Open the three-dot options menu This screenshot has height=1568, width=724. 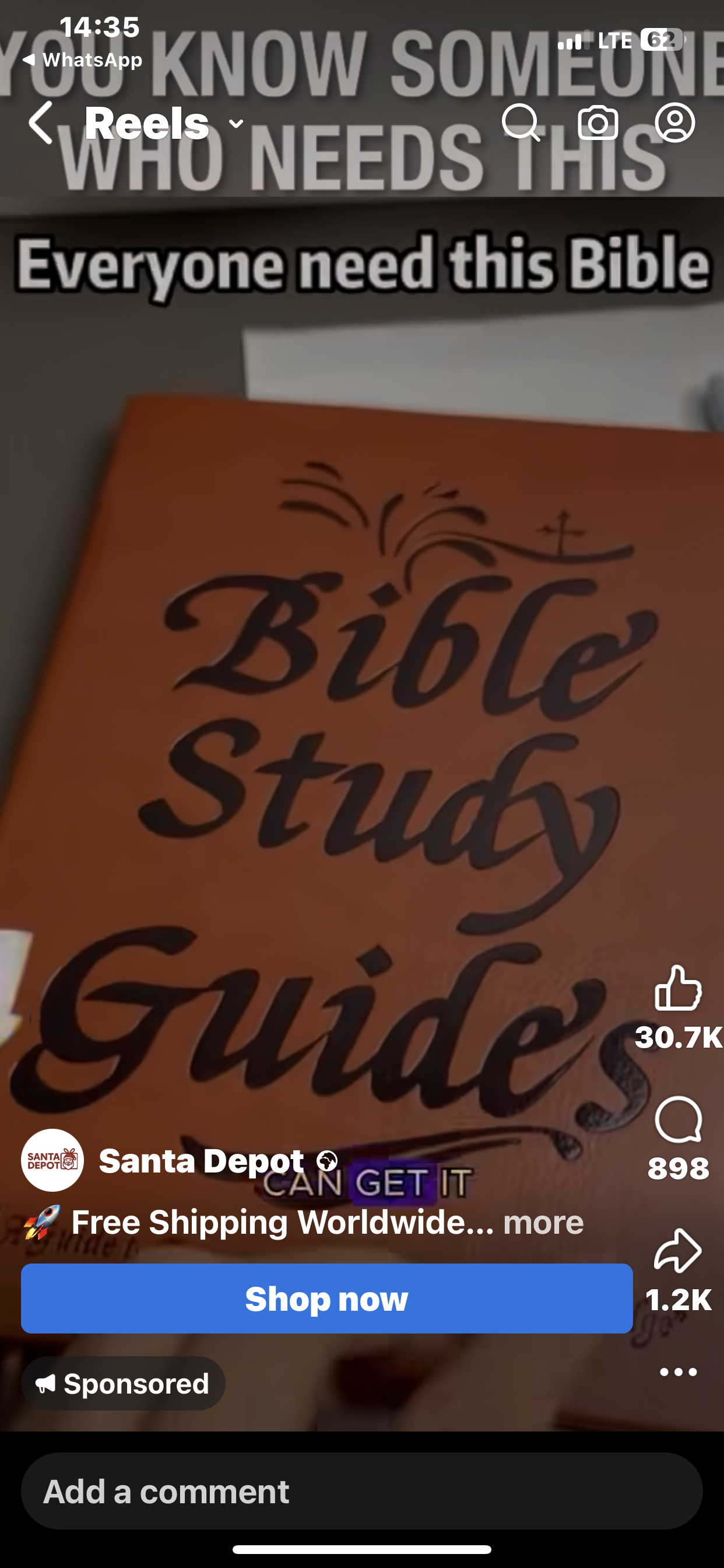pyautogui.click(x=678, y=1372)
